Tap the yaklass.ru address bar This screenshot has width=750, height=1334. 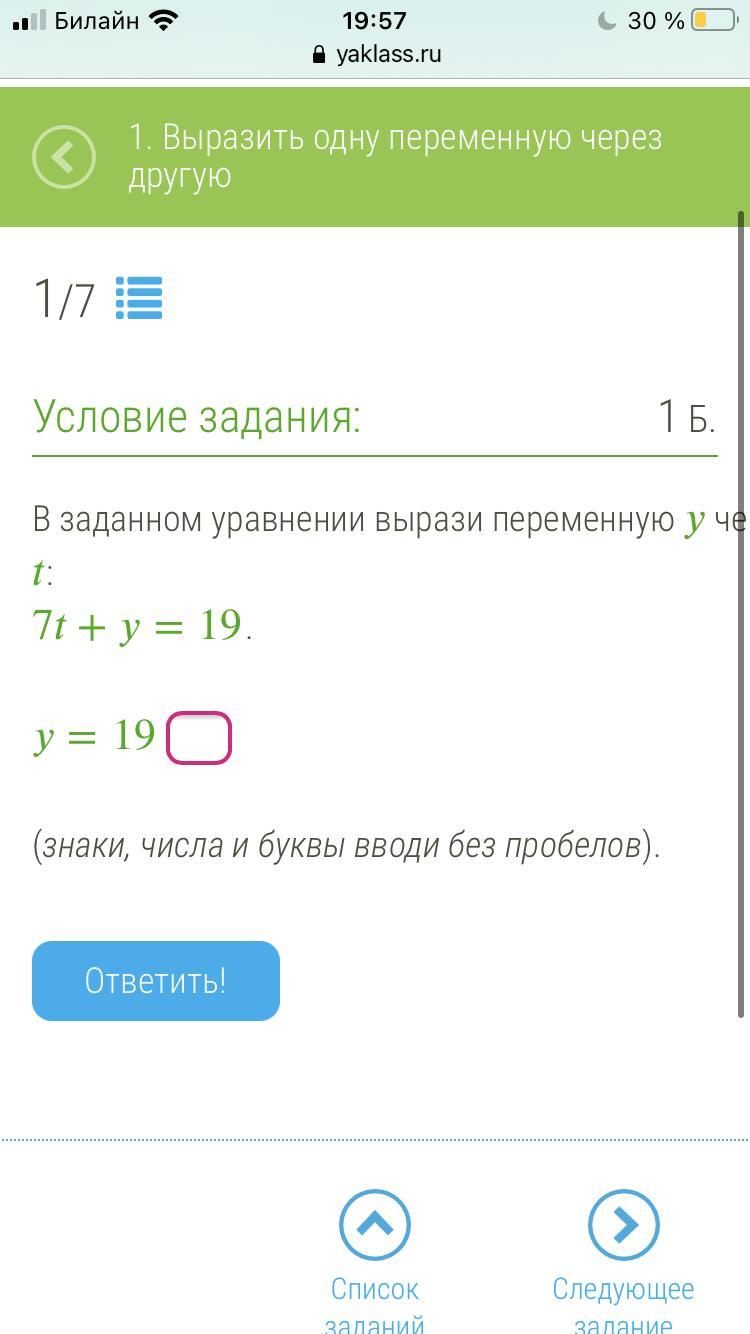coord(376,54)
